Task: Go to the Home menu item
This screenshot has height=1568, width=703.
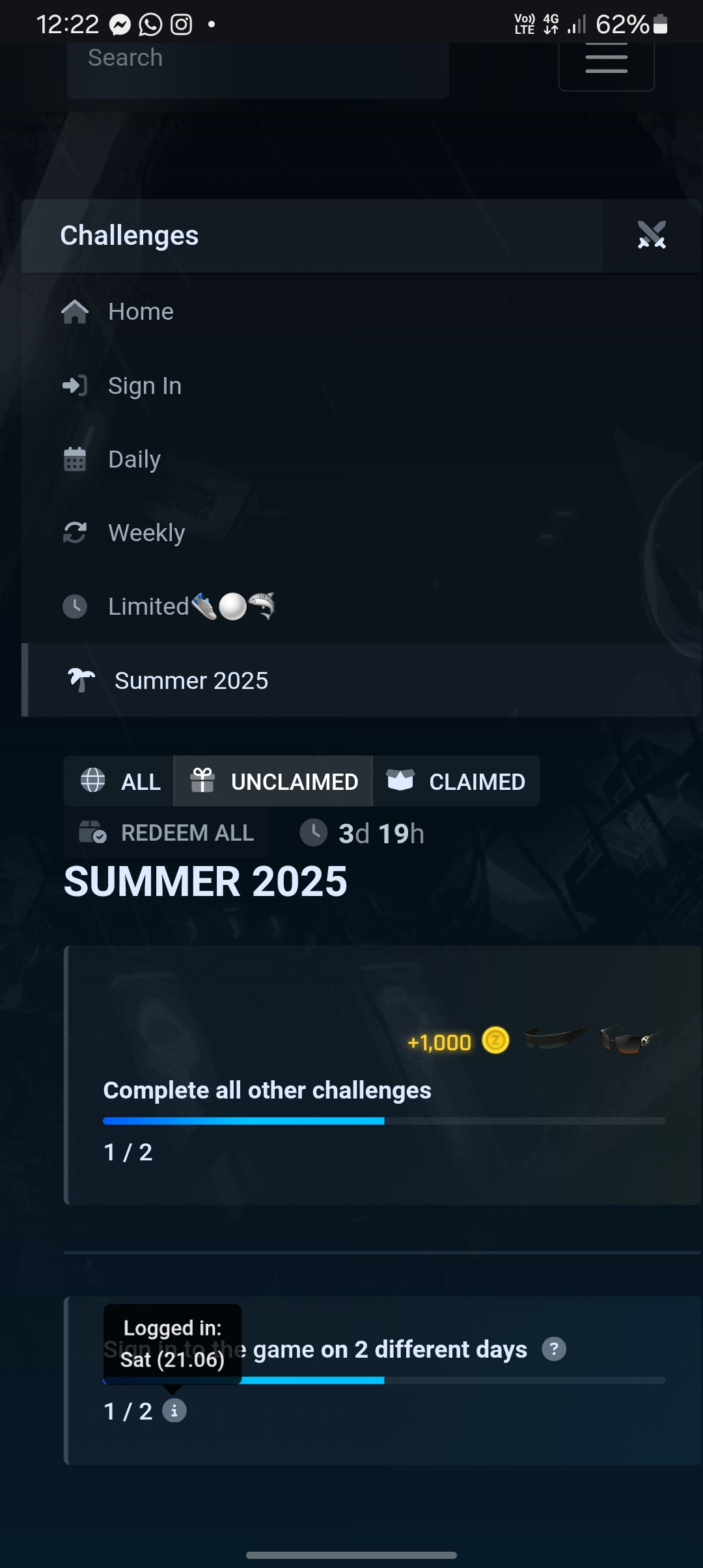Action: pyautogui.click(x=141, y=312)
